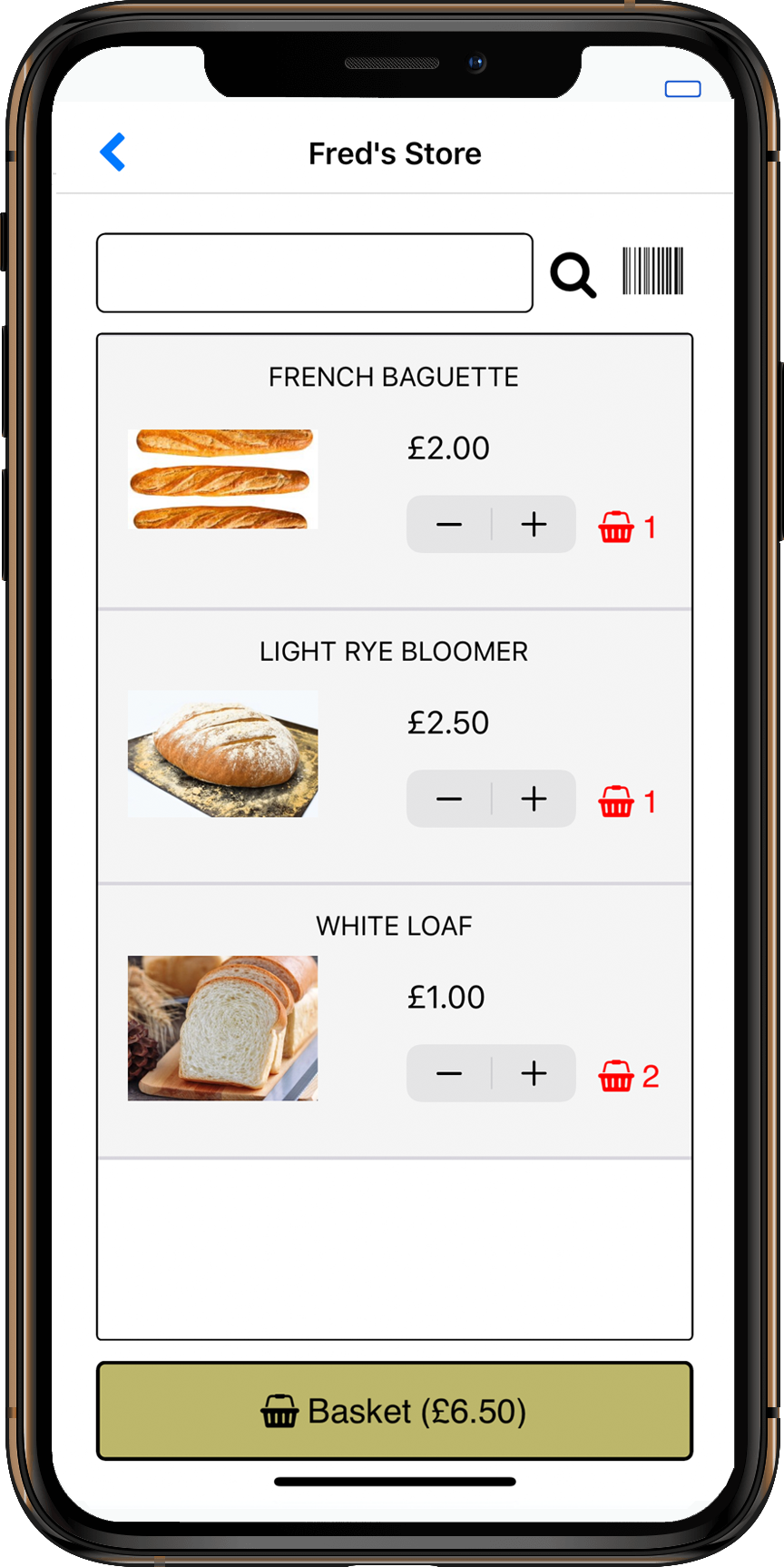View the Light Rye Bloomer photo

(x=222, y=754)
